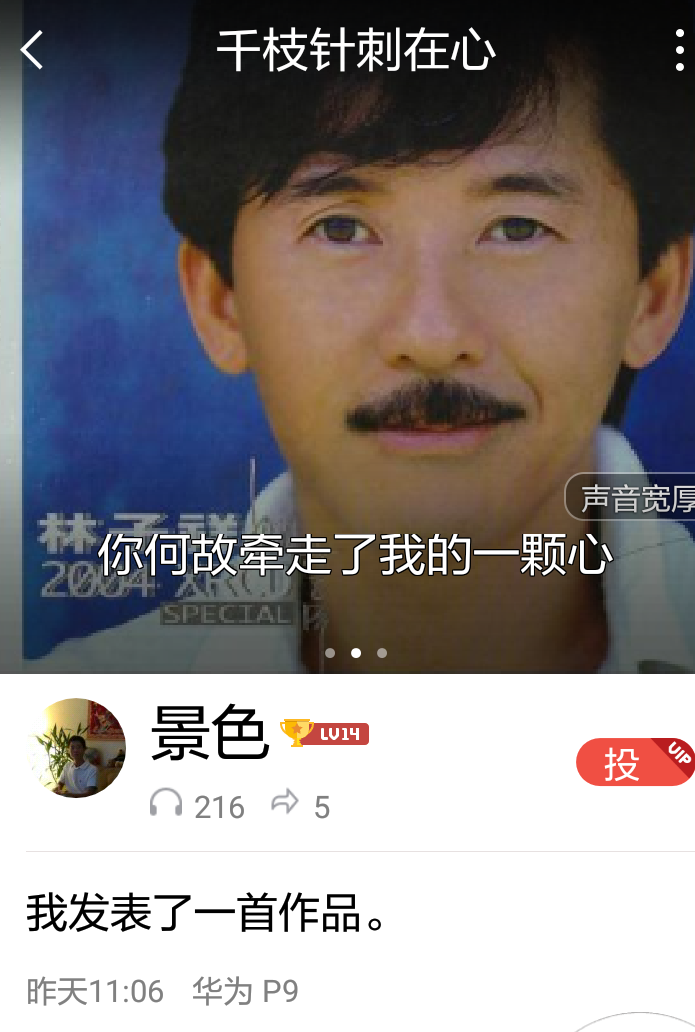Image resolution: width=695 pixels, height=1032 pixels.
Task: Open the LV14 level badge
Action: coord(326,734)
